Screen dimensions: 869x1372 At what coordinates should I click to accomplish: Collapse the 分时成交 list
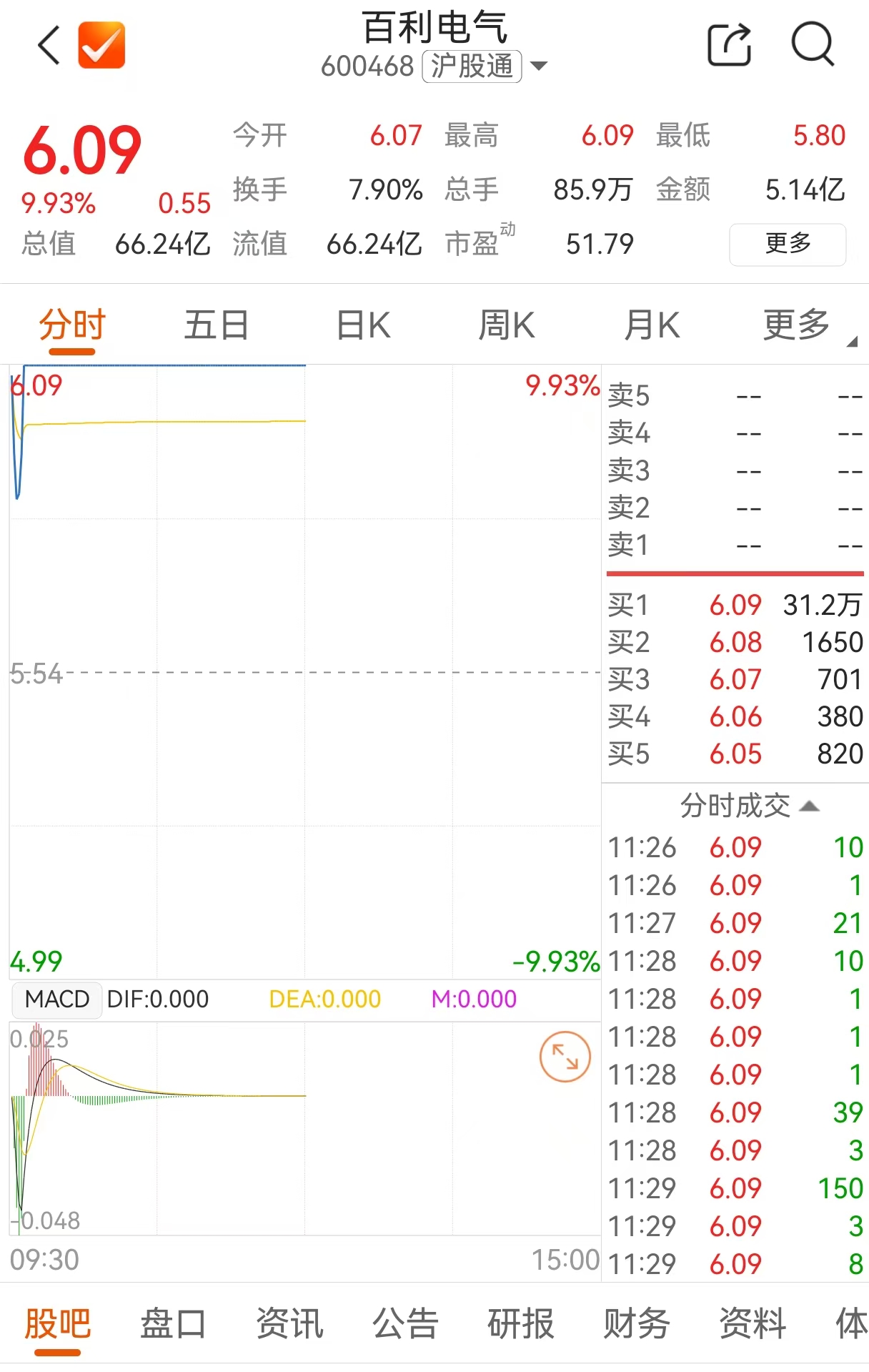(748, 806)
